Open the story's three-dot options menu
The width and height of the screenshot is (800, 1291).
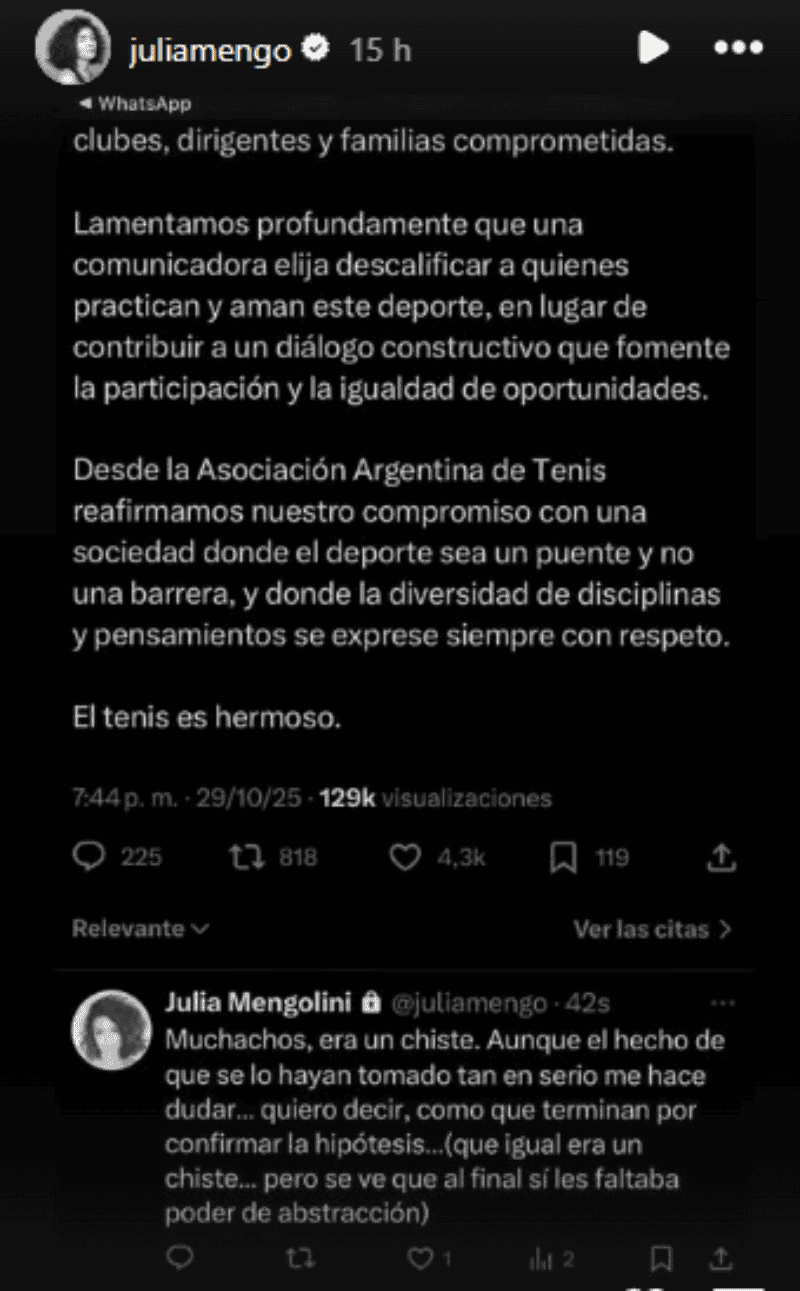coord(738,47)
